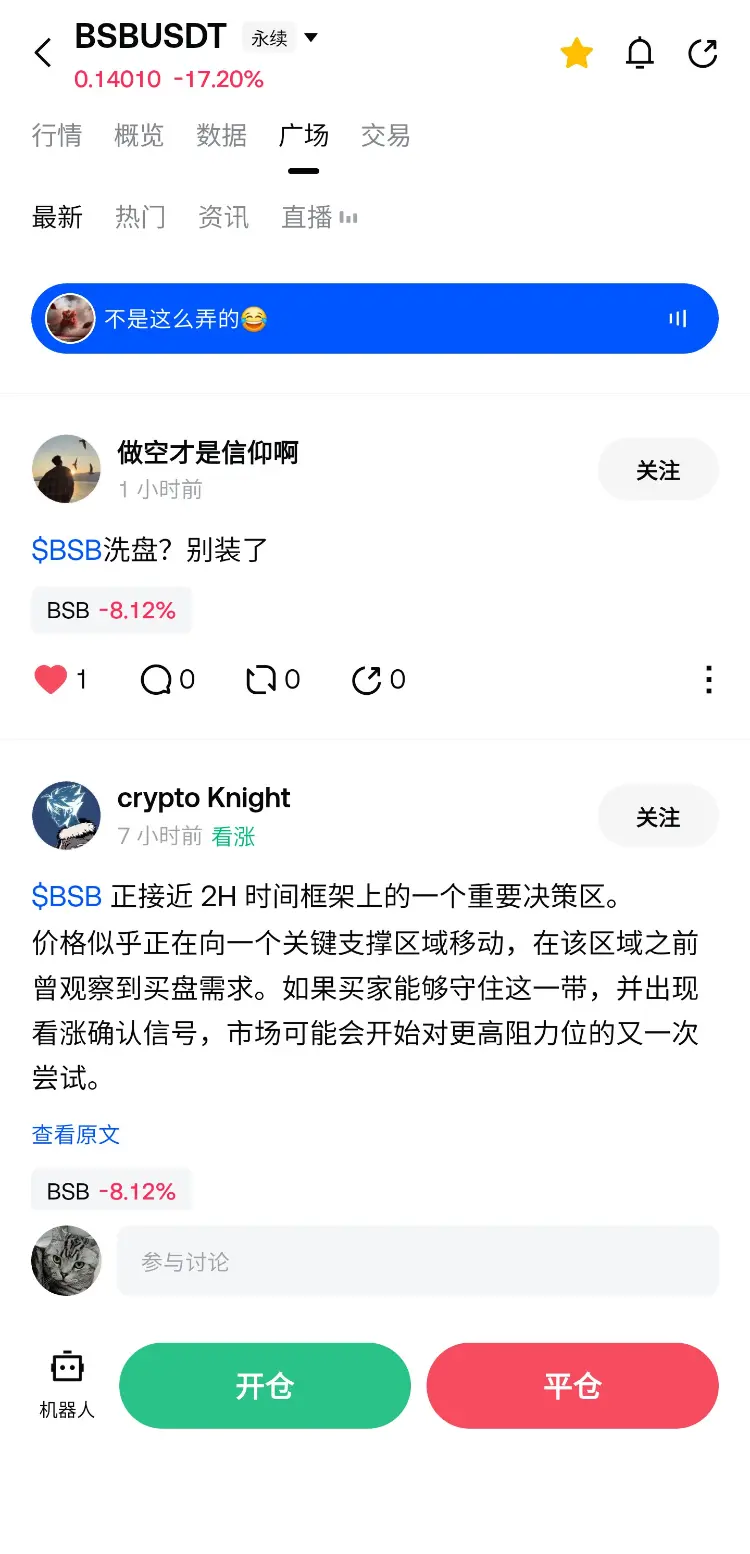750x1554 pixels.
Task: Tap 查看原文 to view original text
Action: click(x=76, y=1134)
